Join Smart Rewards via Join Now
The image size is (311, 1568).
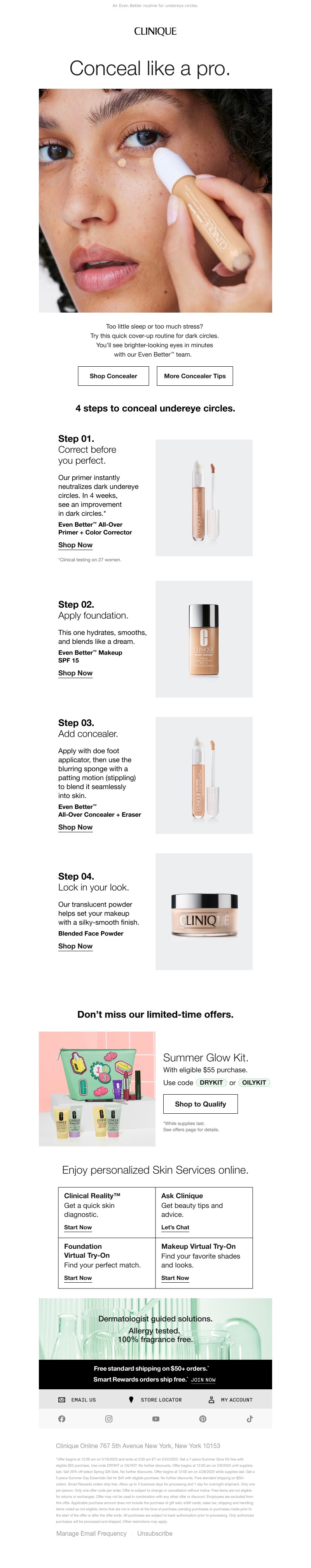coord(203,1380)
